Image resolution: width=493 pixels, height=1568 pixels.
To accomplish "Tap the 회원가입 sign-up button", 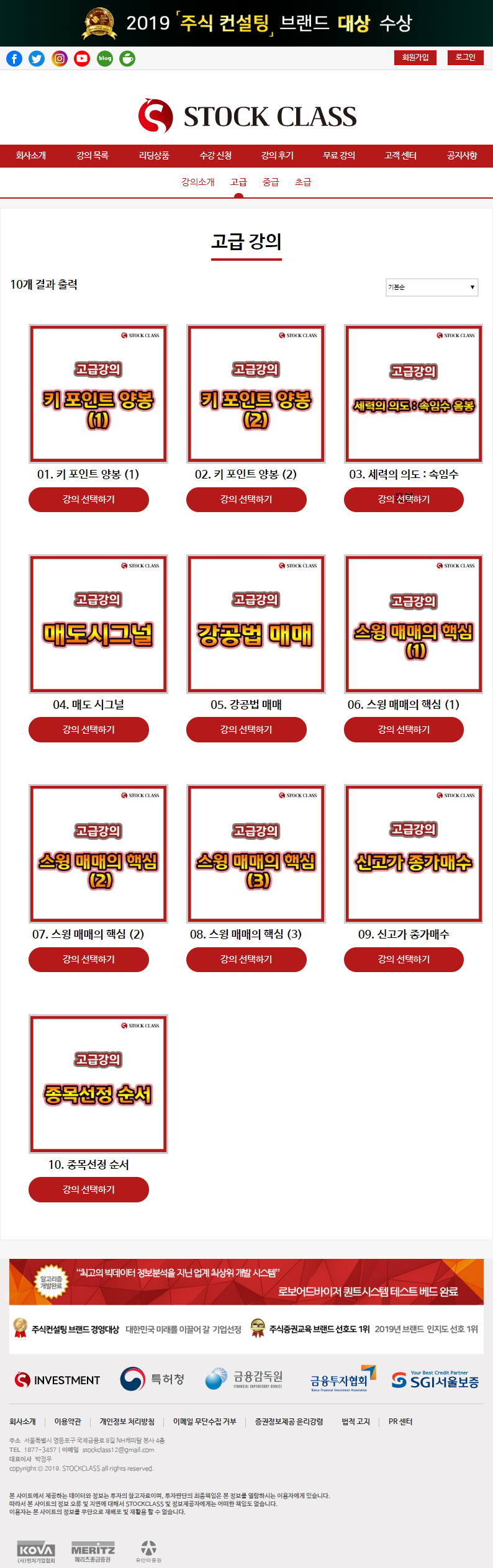I will pos(415,58).
